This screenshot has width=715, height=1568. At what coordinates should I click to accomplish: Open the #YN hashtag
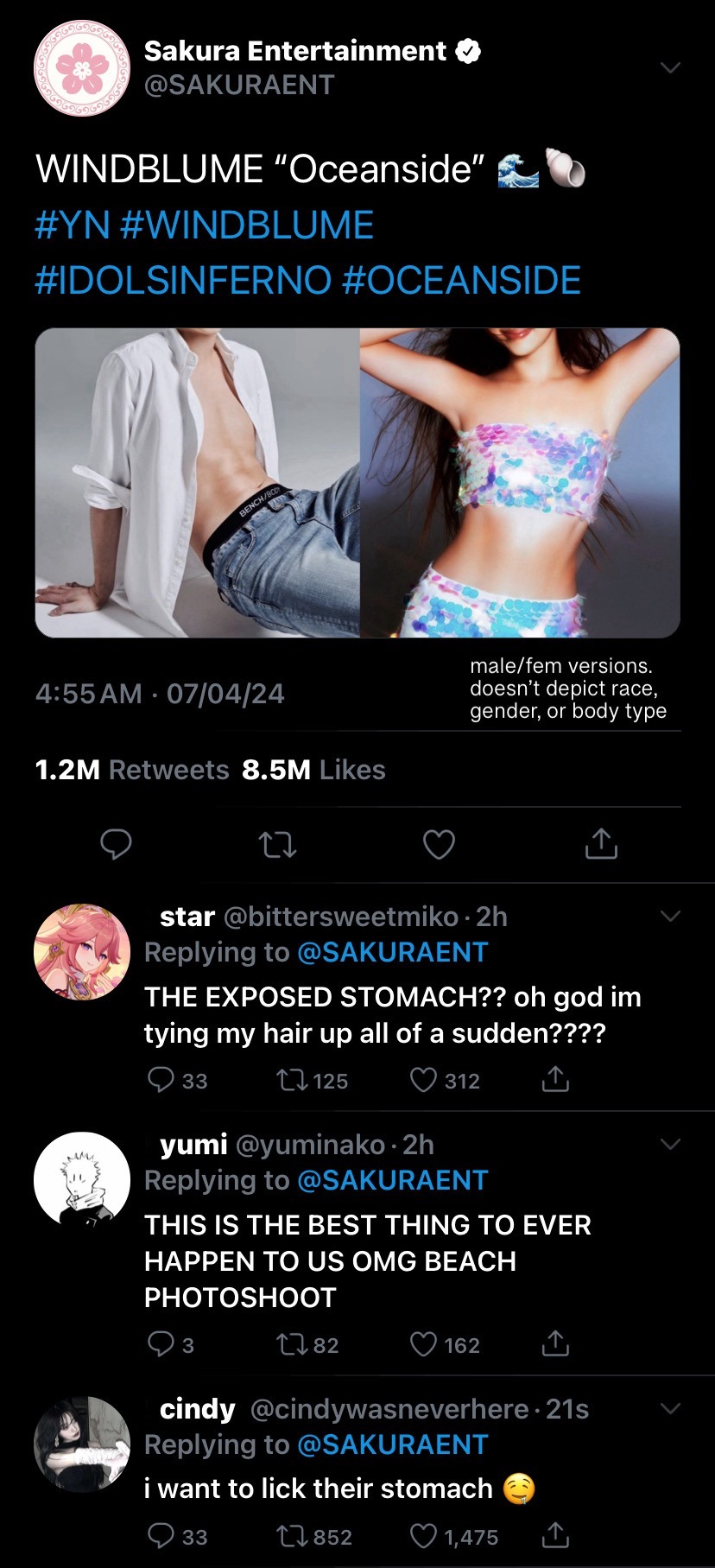coord(73,225)
